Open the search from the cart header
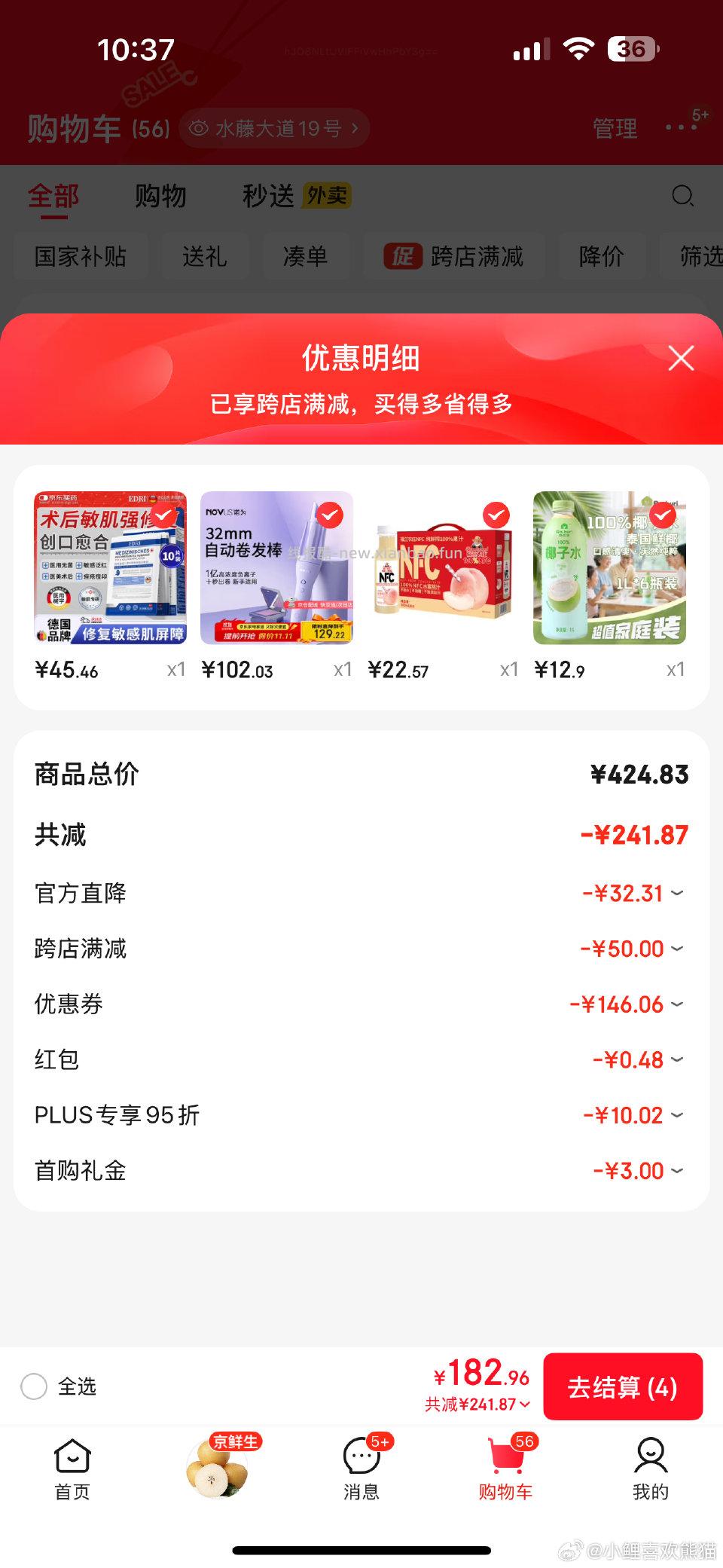 (x=683, y=196)
